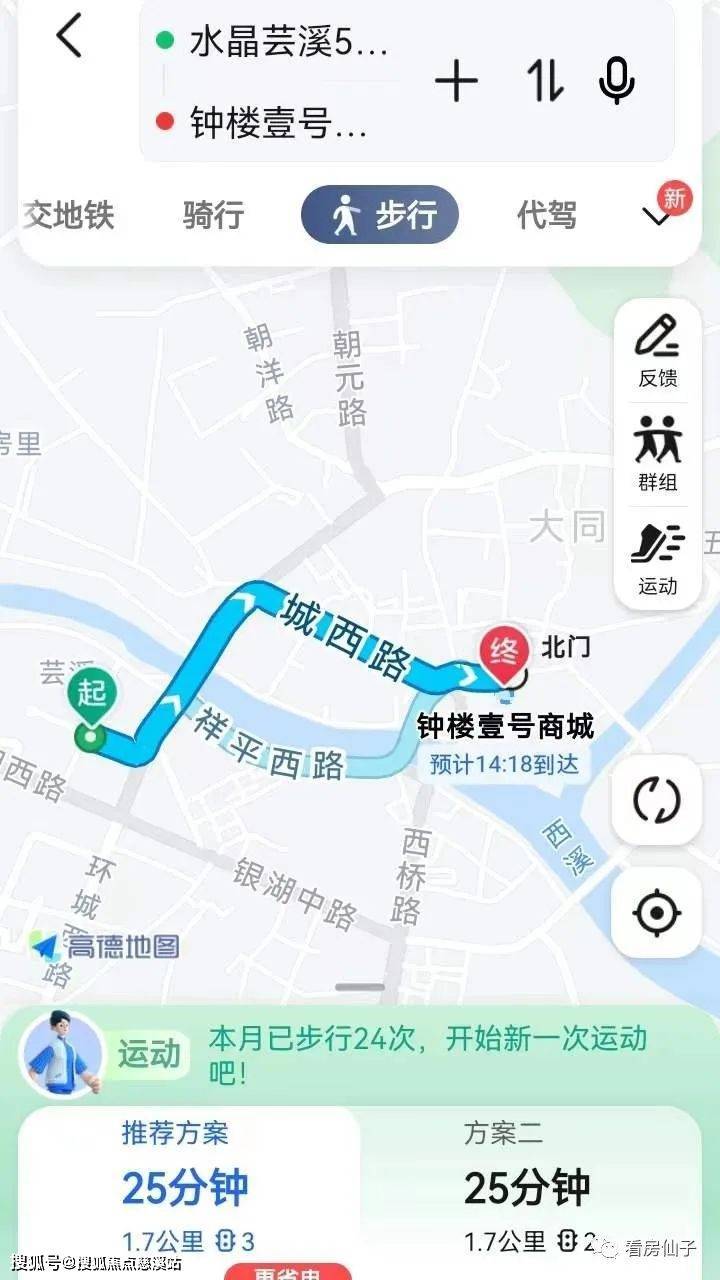This screenshot has width=720, height=1280.
Task: Swap start and destination points
Action: [x=546, y=82]
